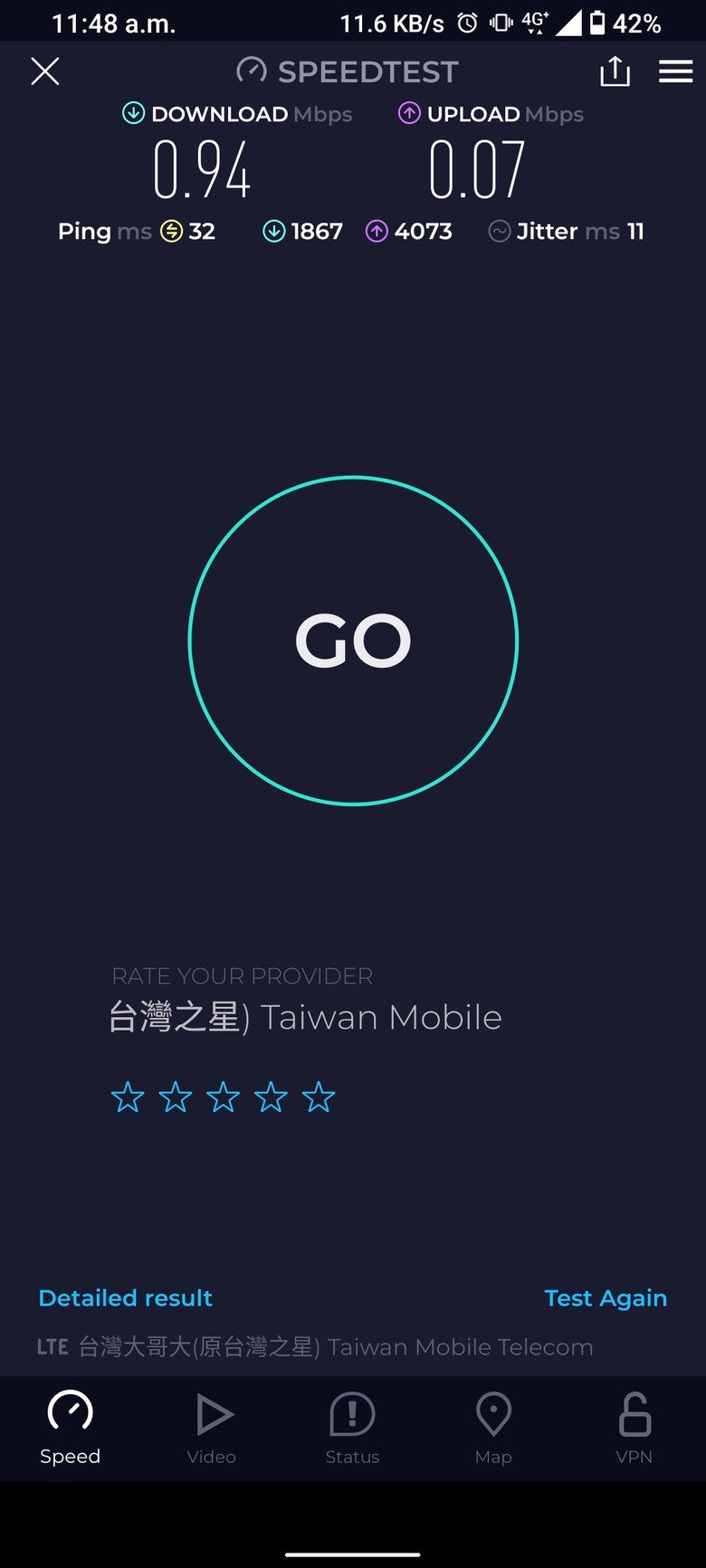This screenshot has width=706, height=1568.
Task: Share the speed test result
Action: [x=615, y=71]
